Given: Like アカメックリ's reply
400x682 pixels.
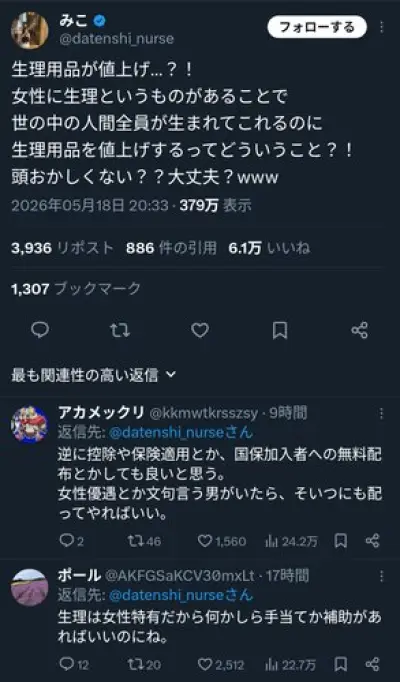Looking at the screenshot, I should [222, 541].
